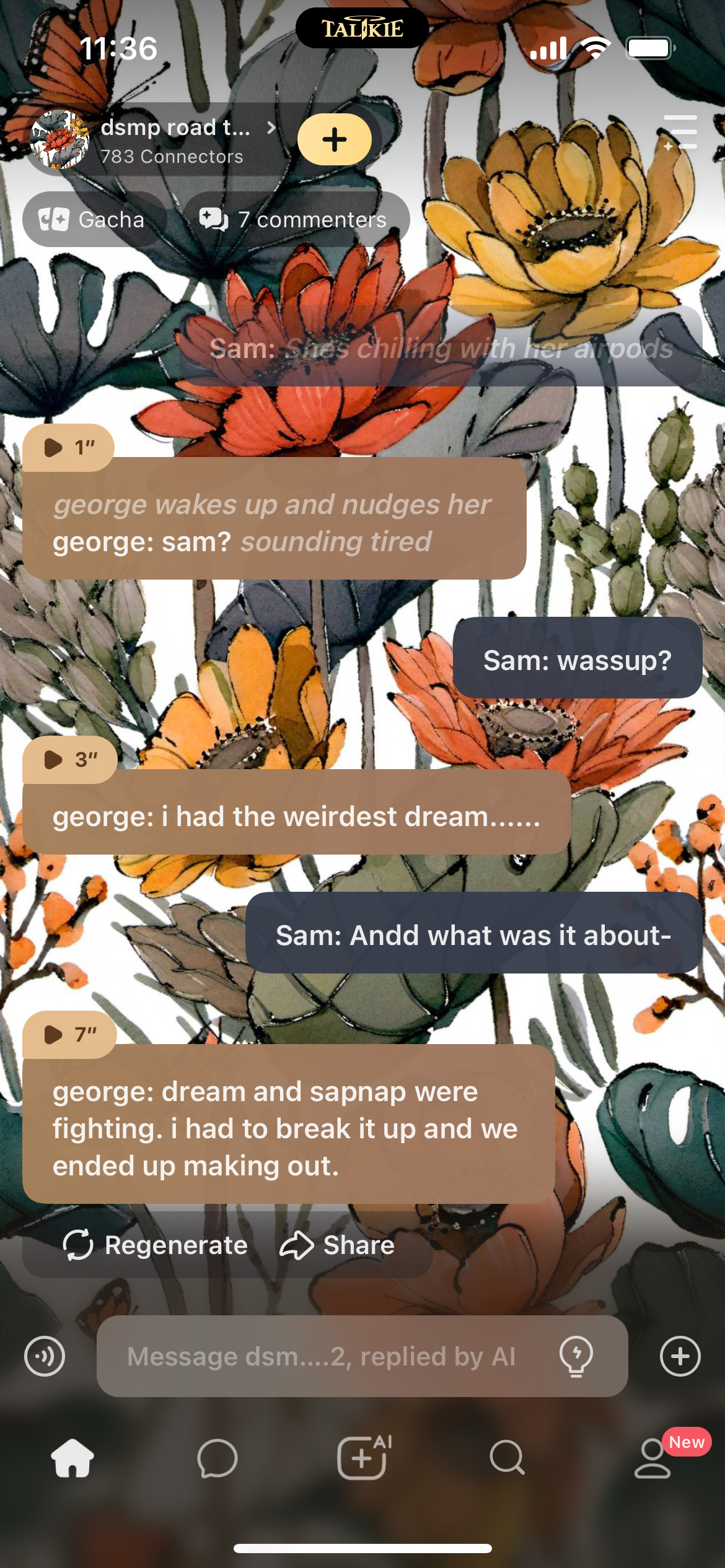Play the 1" voice message
The image size is (725, 1568).
tap(68, 447)
